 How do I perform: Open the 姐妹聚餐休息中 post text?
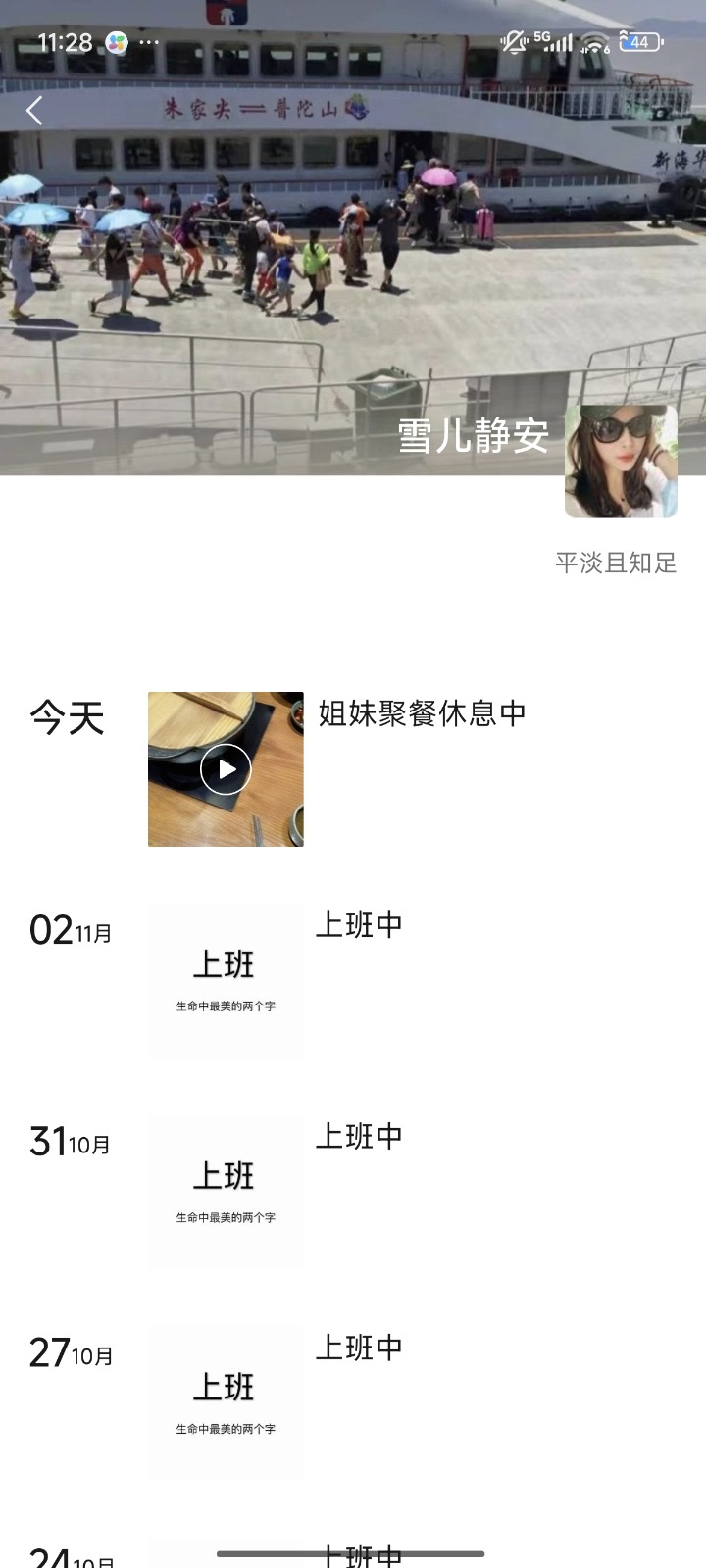pyautogui.click(x=422, y=714)
